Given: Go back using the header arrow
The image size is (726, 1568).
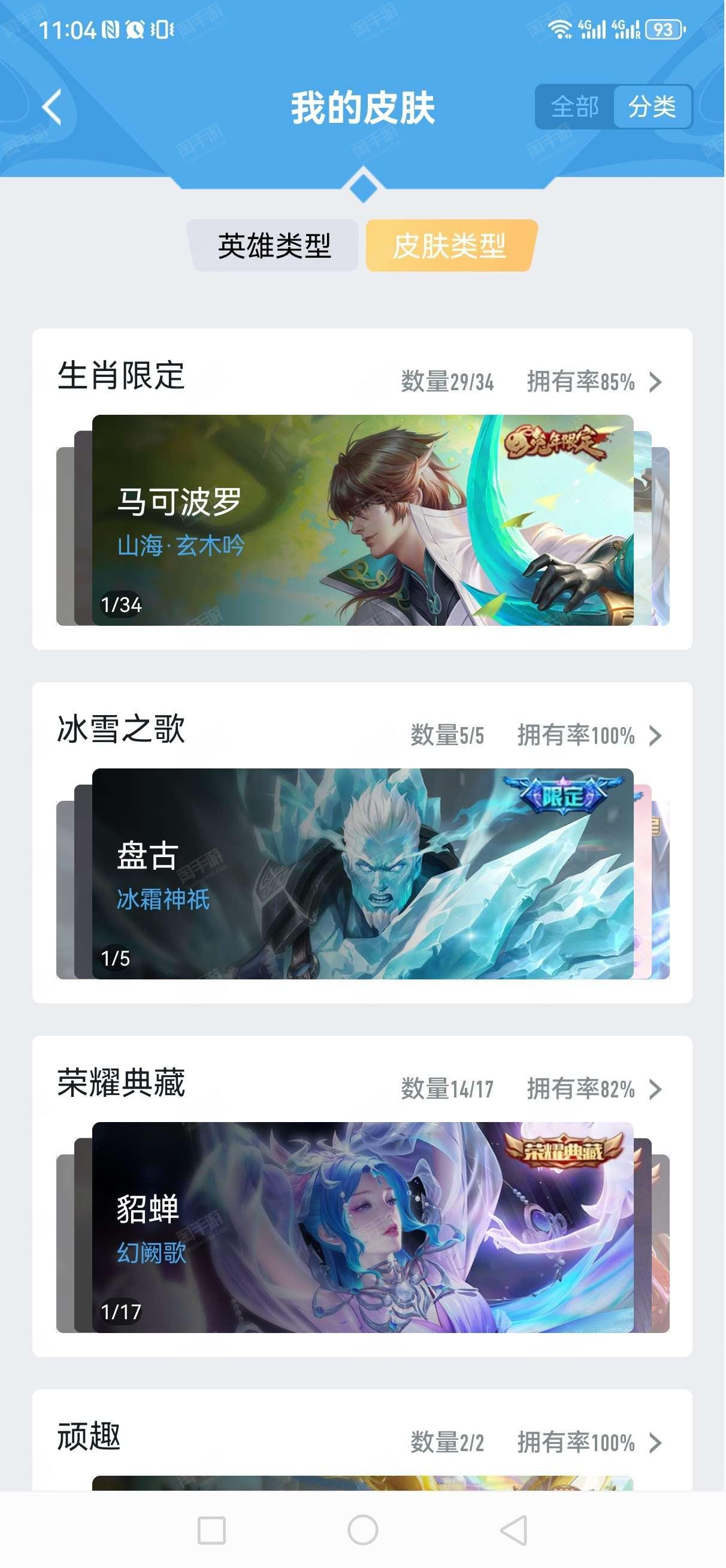Looking at the screenshot, I should (52, 107).
